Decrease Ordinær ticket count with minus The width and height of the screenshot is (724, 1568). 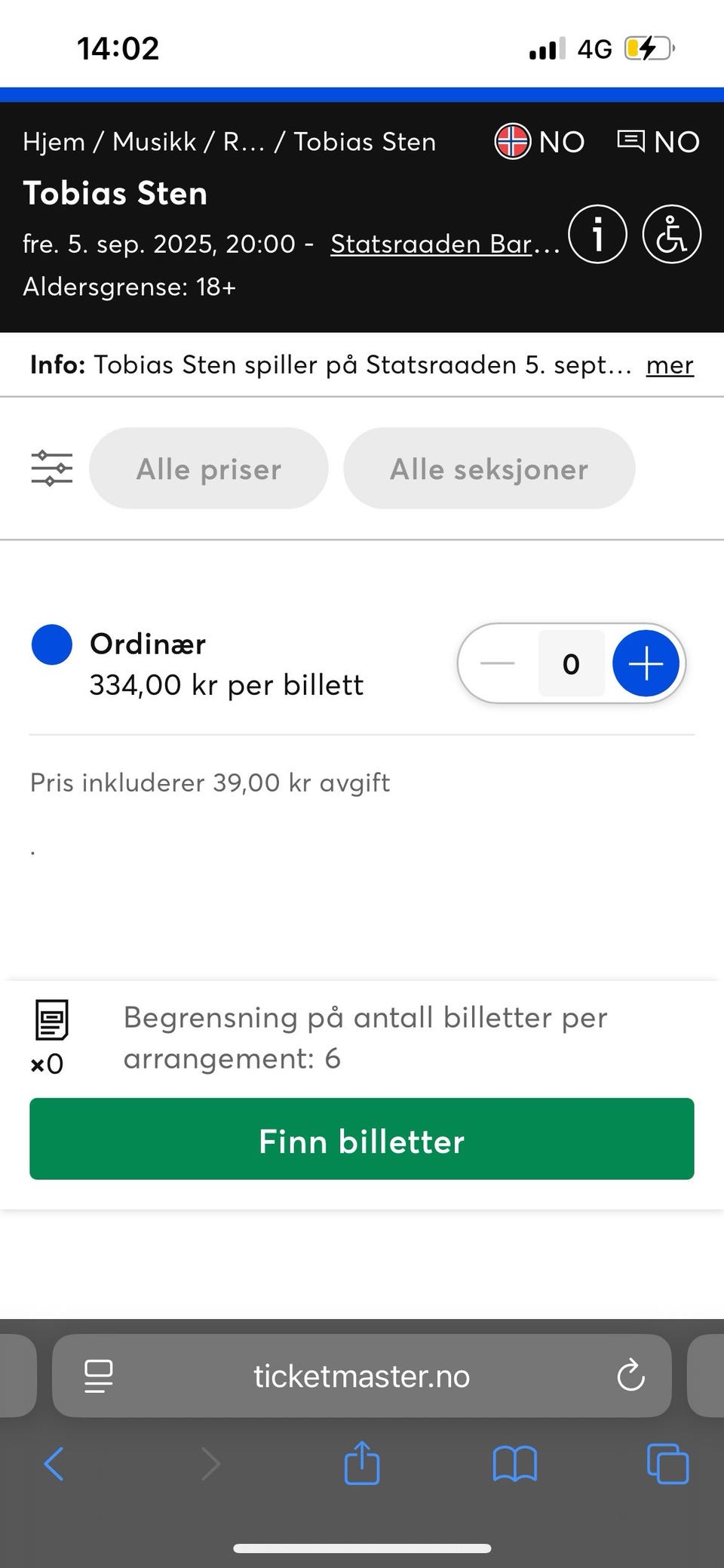coord(496,663)
